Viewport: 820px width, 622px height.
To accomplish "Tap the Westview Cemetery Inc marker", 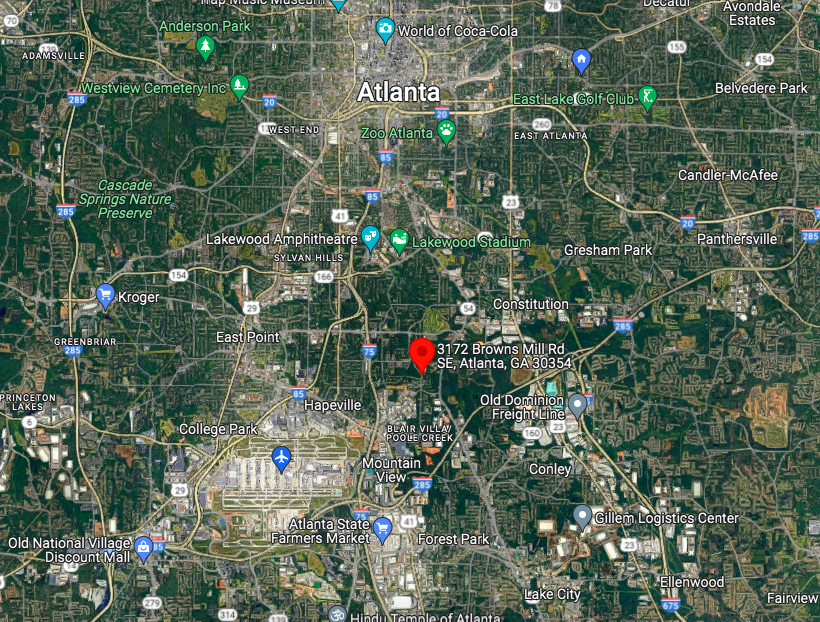I will (x=239, y=86).
